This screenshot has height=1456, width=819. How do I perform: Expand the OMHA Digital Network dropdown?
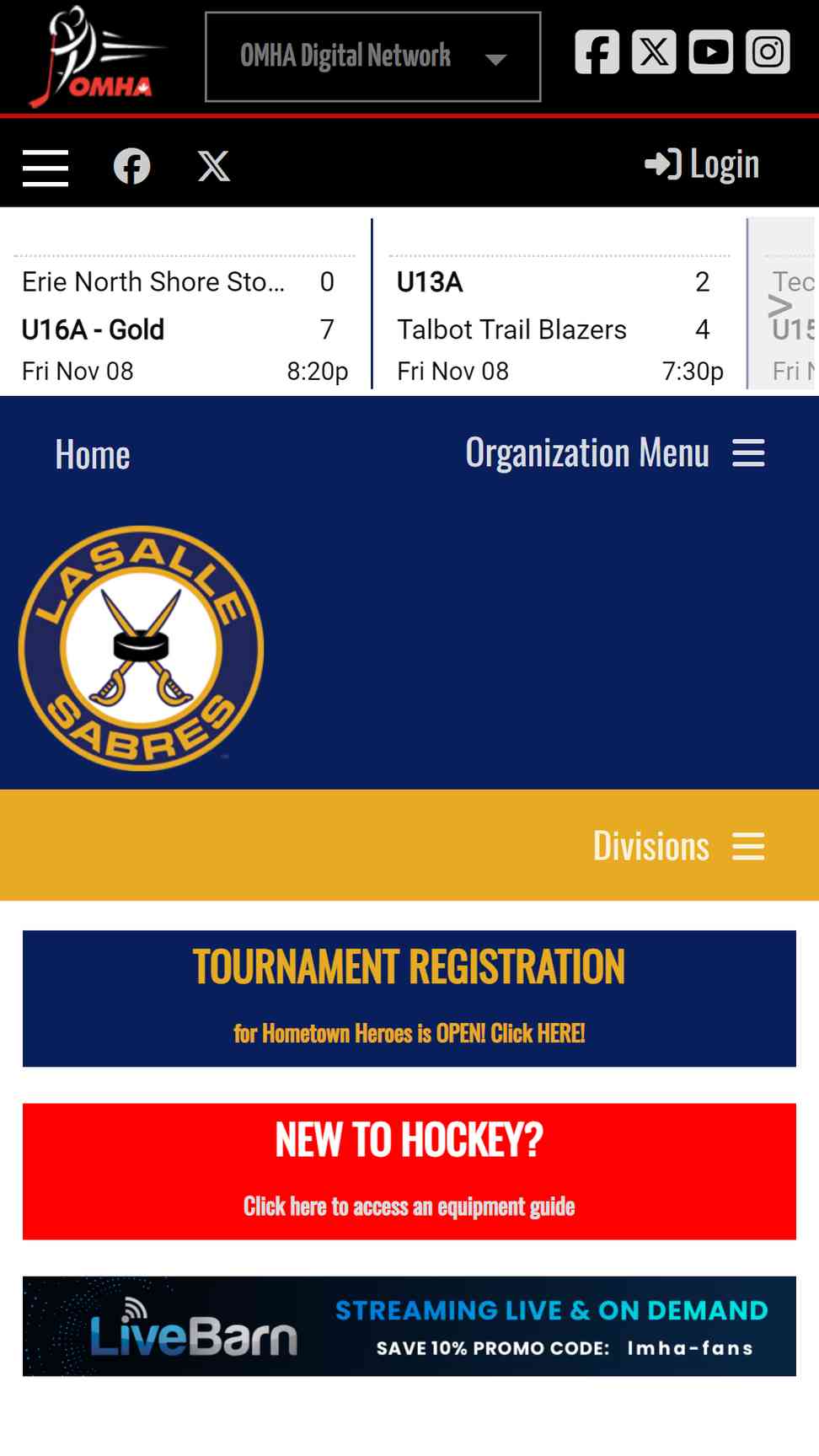372,56
